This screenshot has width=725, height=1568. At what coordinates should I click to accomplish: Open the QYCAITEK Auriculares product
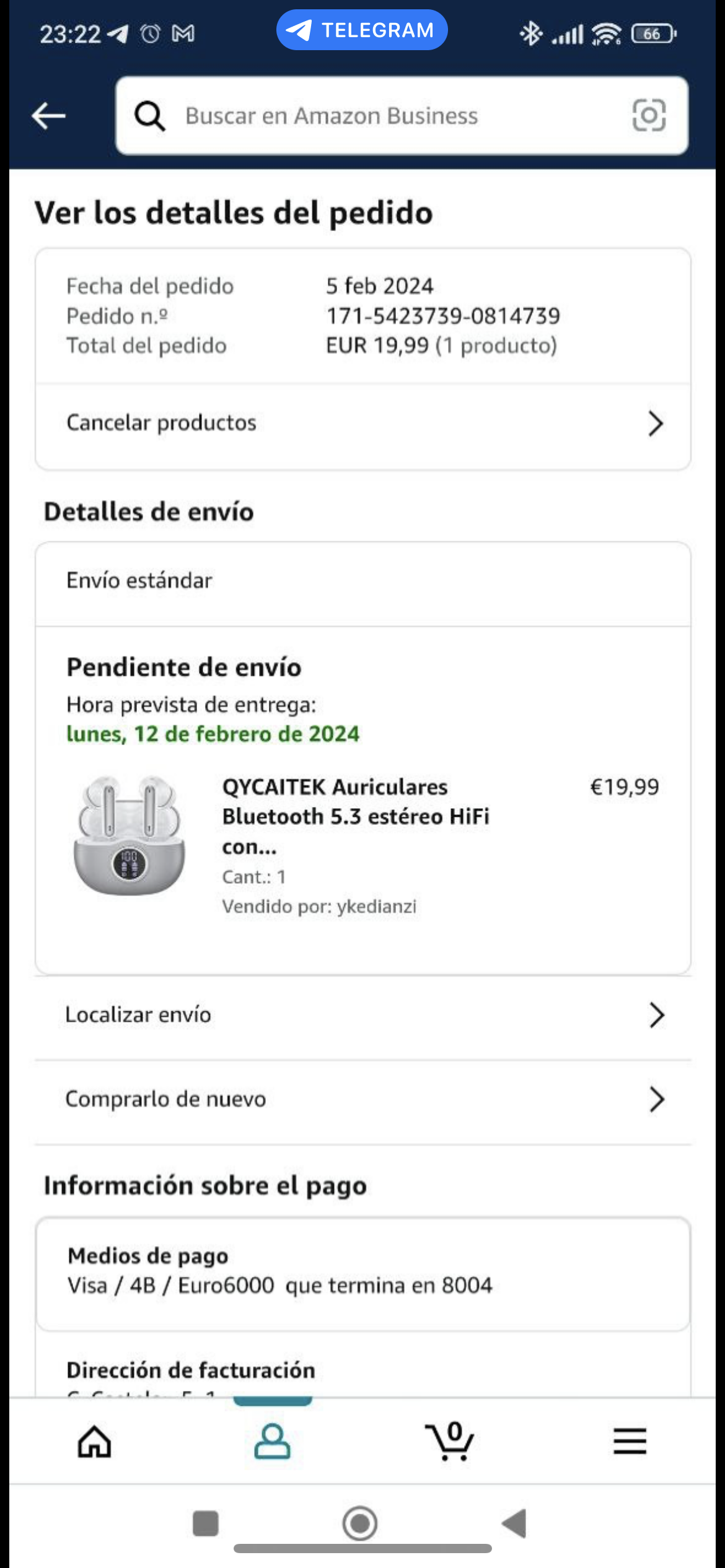(355, 816)
